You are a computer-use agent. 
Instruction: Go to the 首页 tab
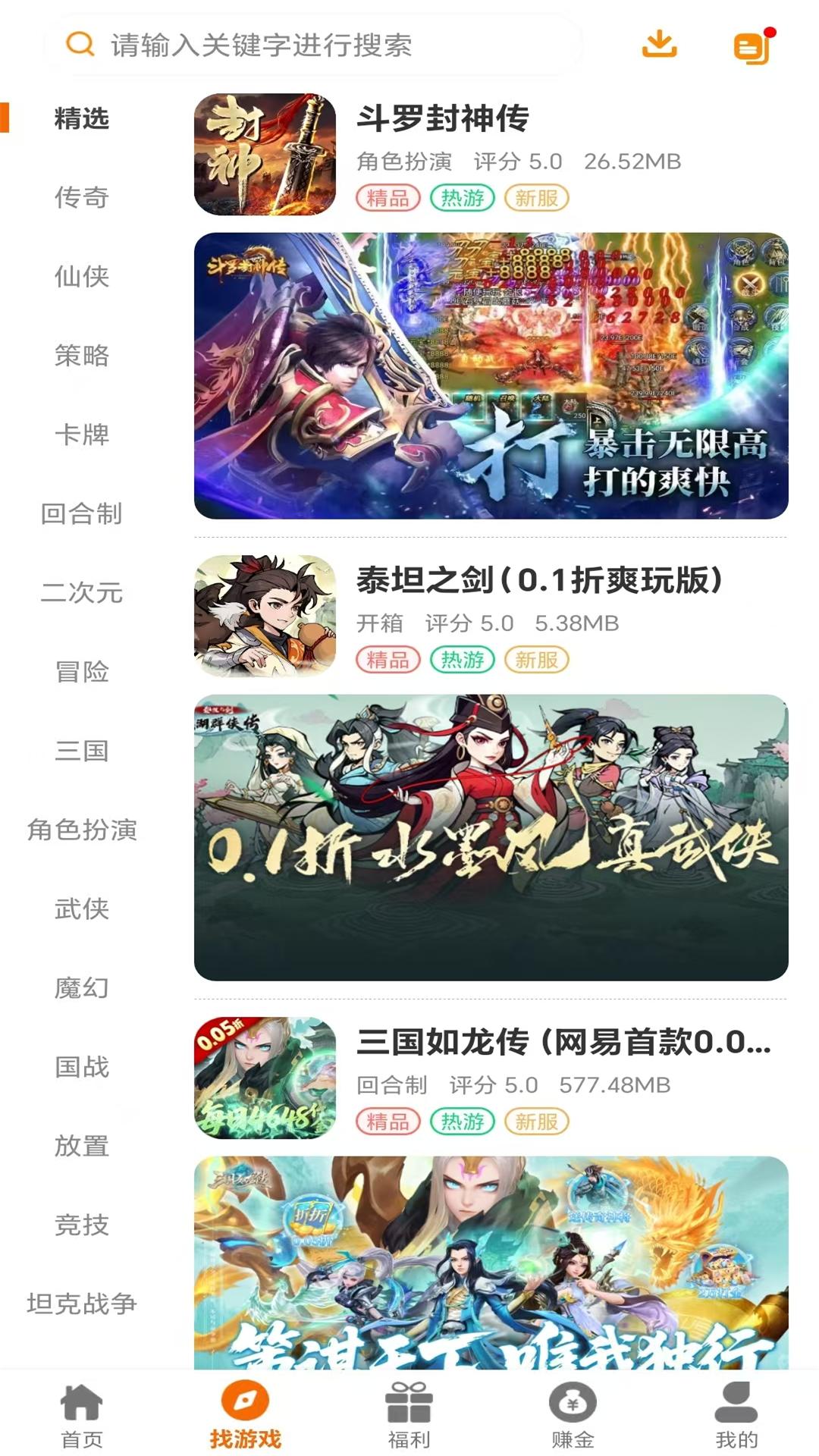[82, 1415]
